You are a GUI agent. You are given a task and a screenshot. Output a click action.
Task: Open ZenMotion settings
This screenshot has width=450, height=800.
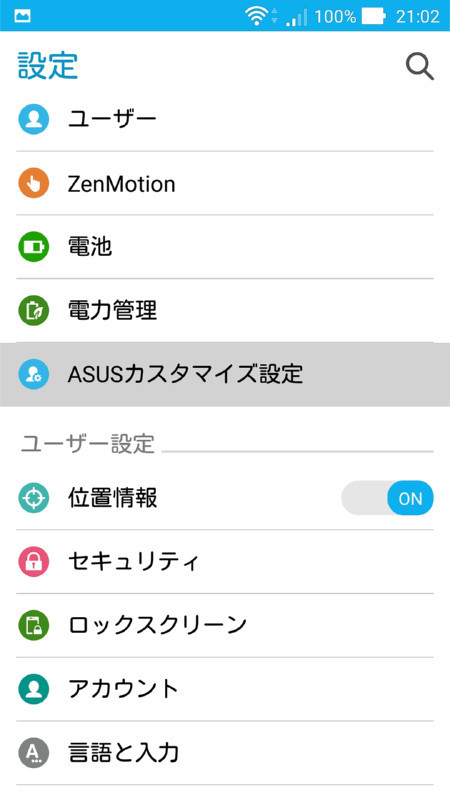pyautogui.click(x=225, y=183)
